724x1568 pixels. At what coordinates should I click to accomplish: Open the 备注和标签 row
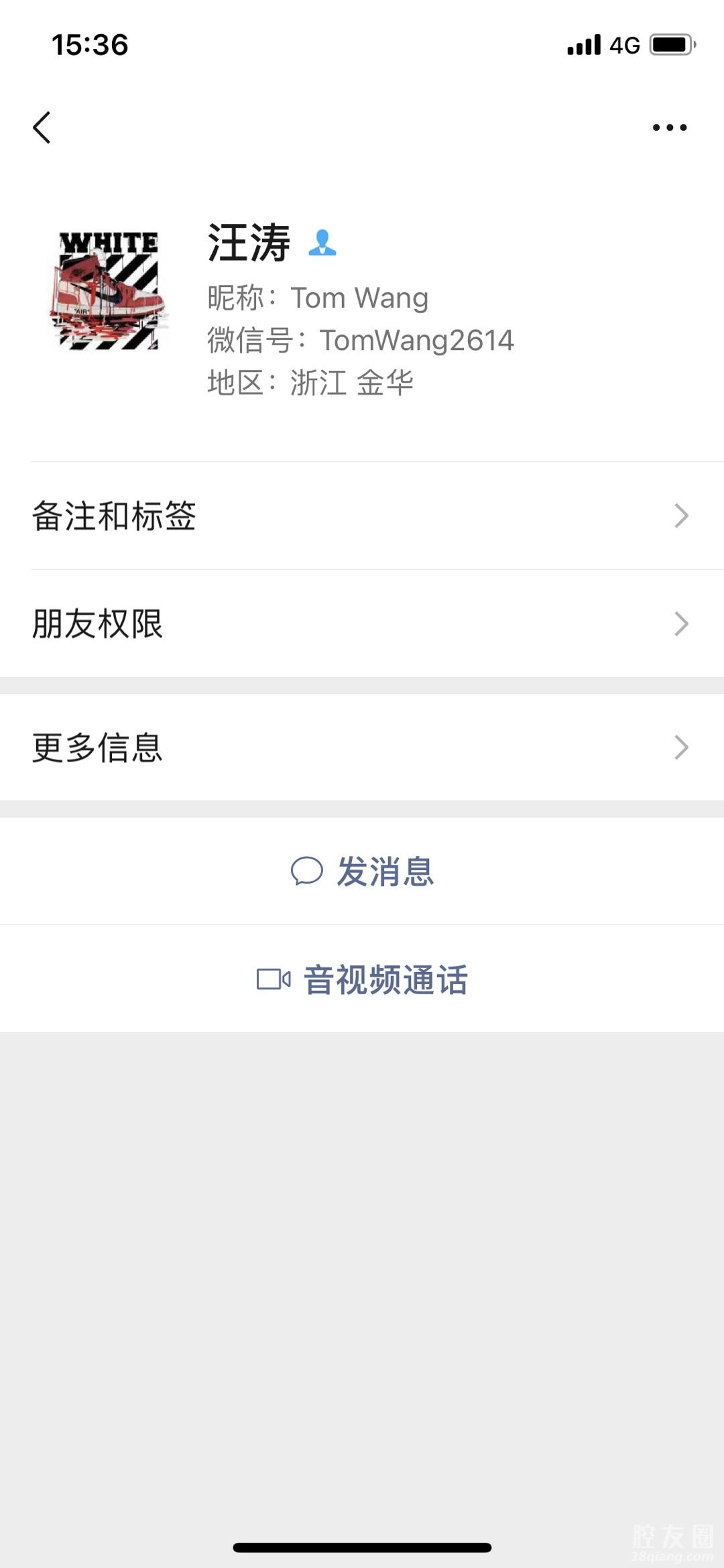[x=362, y=516]
